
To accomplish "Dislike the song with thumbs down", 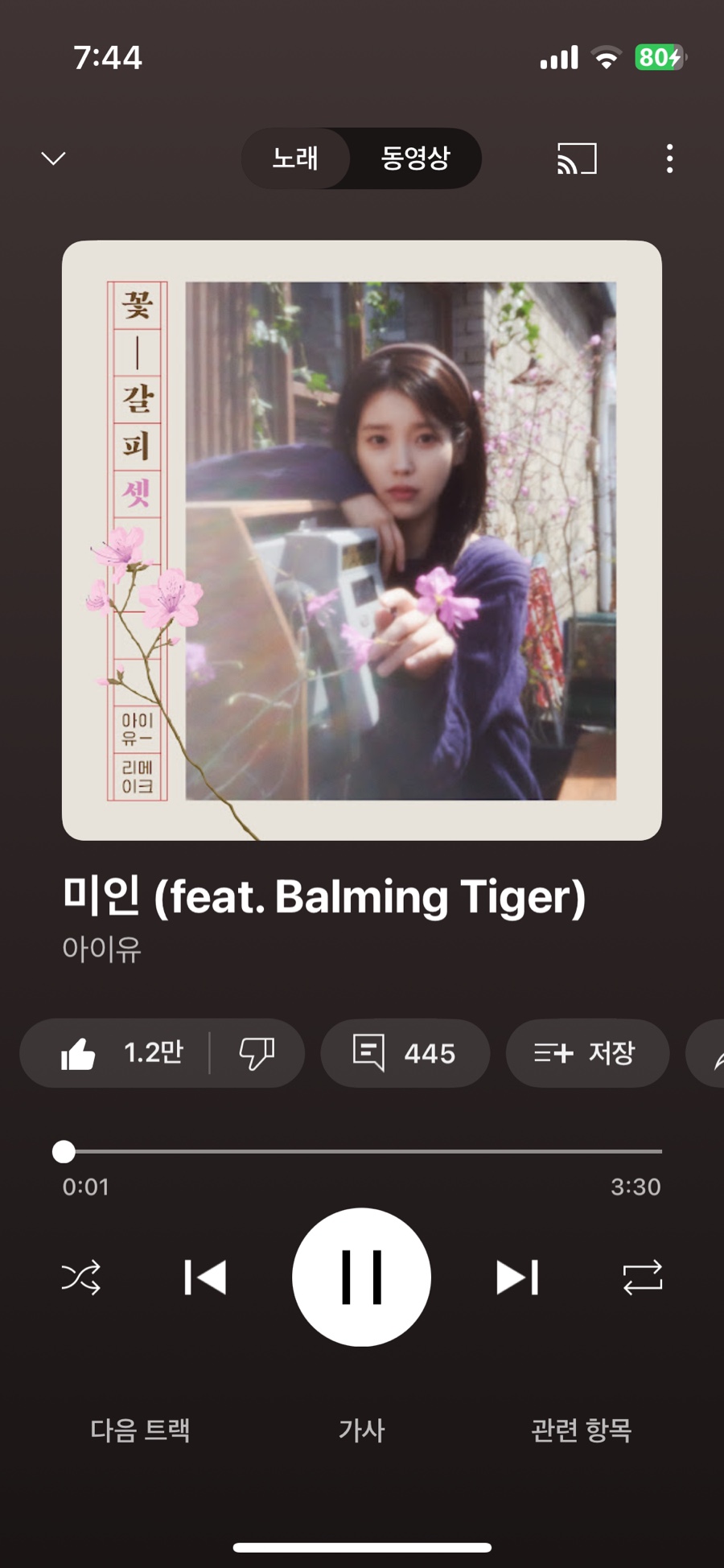I will [x=257, y=1053].
